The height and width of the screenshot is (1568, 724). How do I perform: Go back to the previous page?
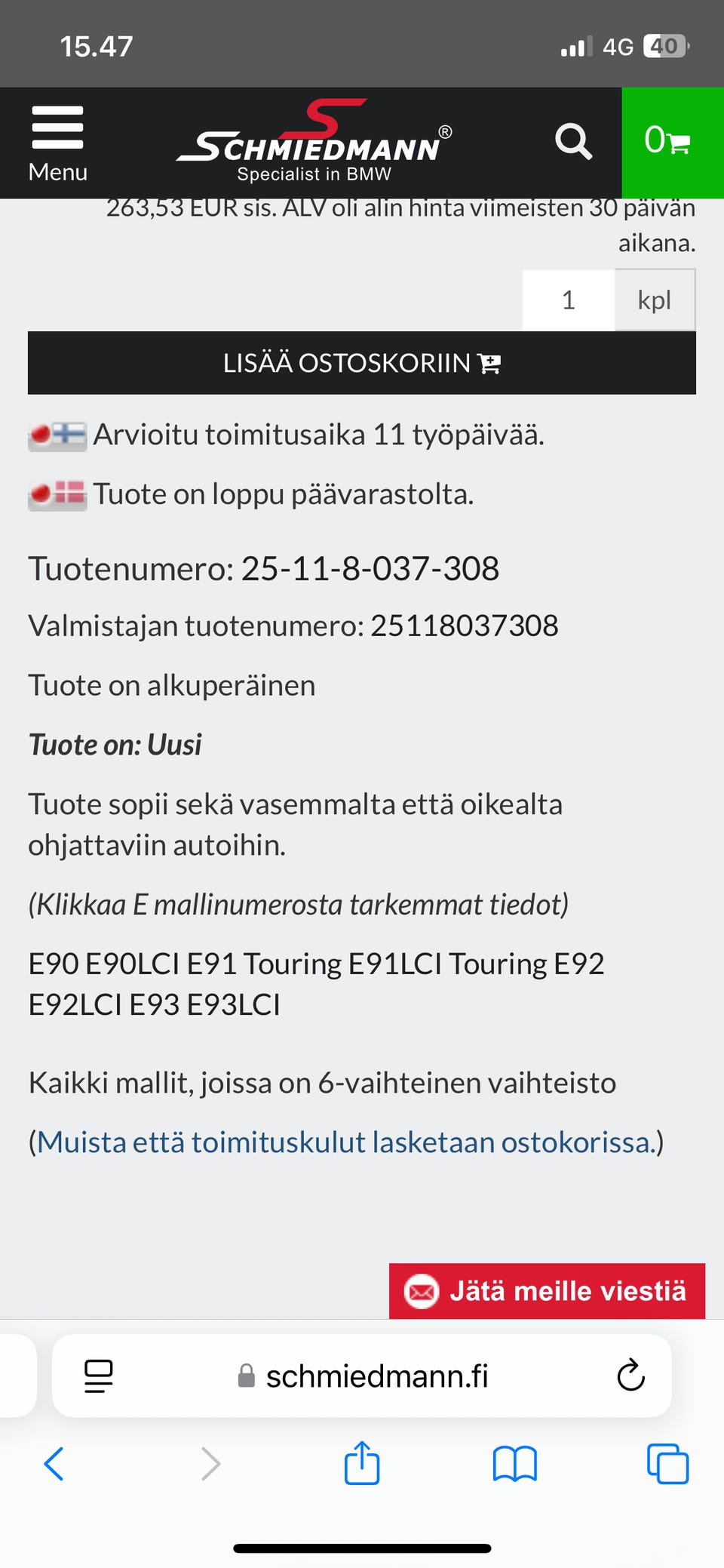click(x=54, y=1464)
